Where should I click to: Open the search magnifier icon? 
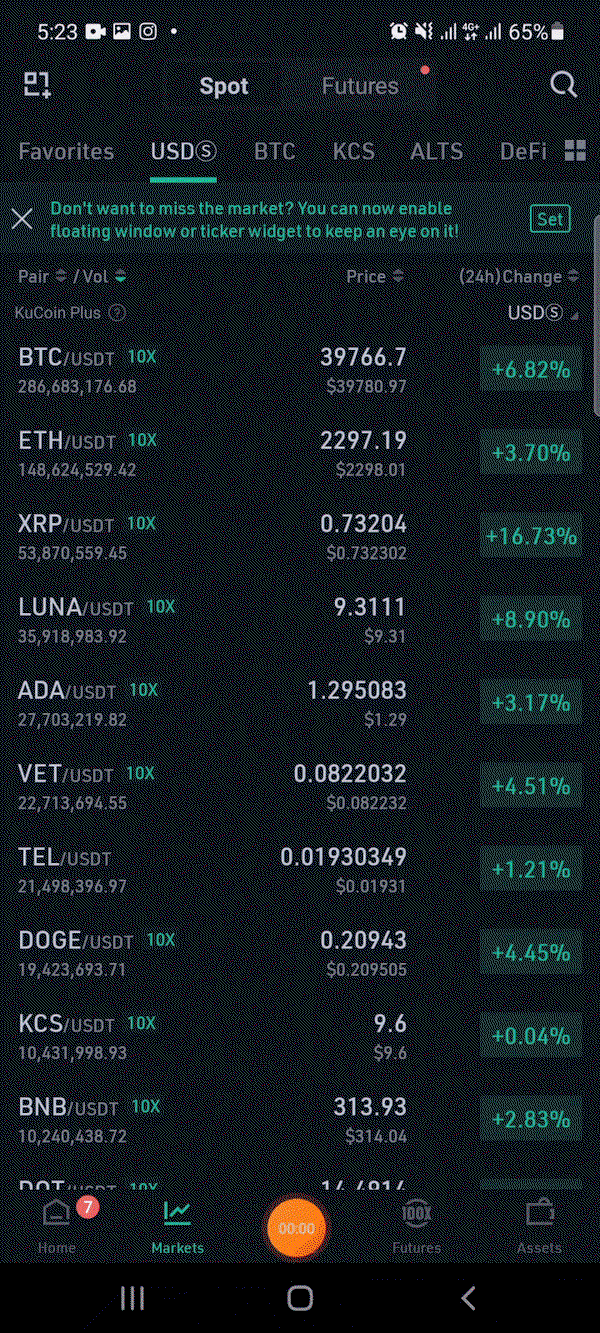coord(564,85)
